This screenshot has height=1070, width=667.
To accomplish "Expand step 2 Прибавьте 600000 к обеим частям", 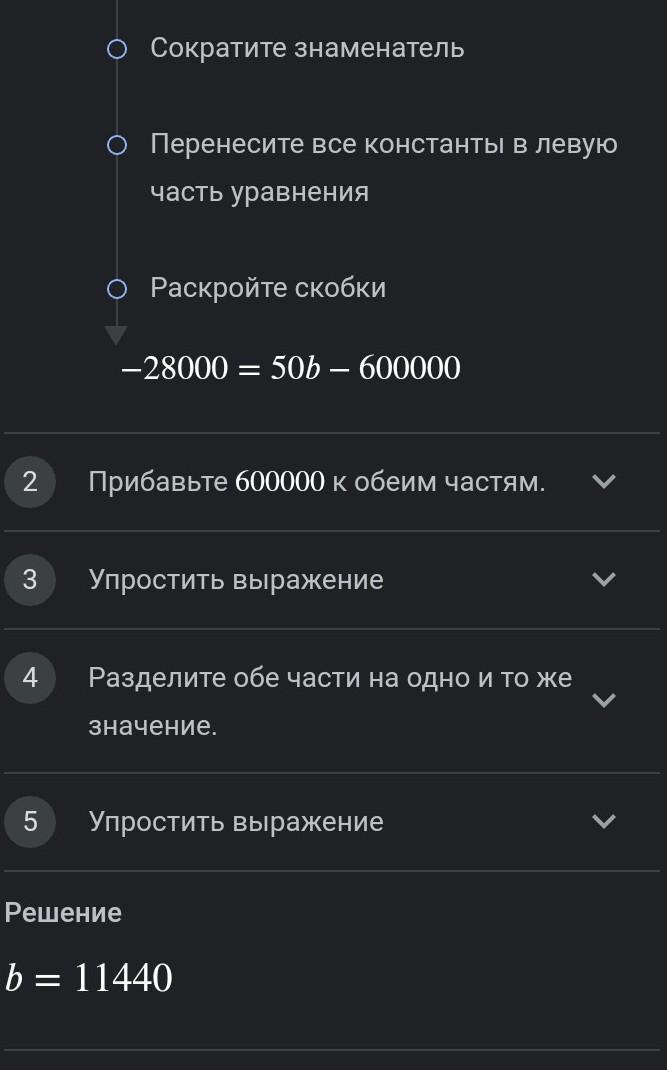I will tap(603, 482).
